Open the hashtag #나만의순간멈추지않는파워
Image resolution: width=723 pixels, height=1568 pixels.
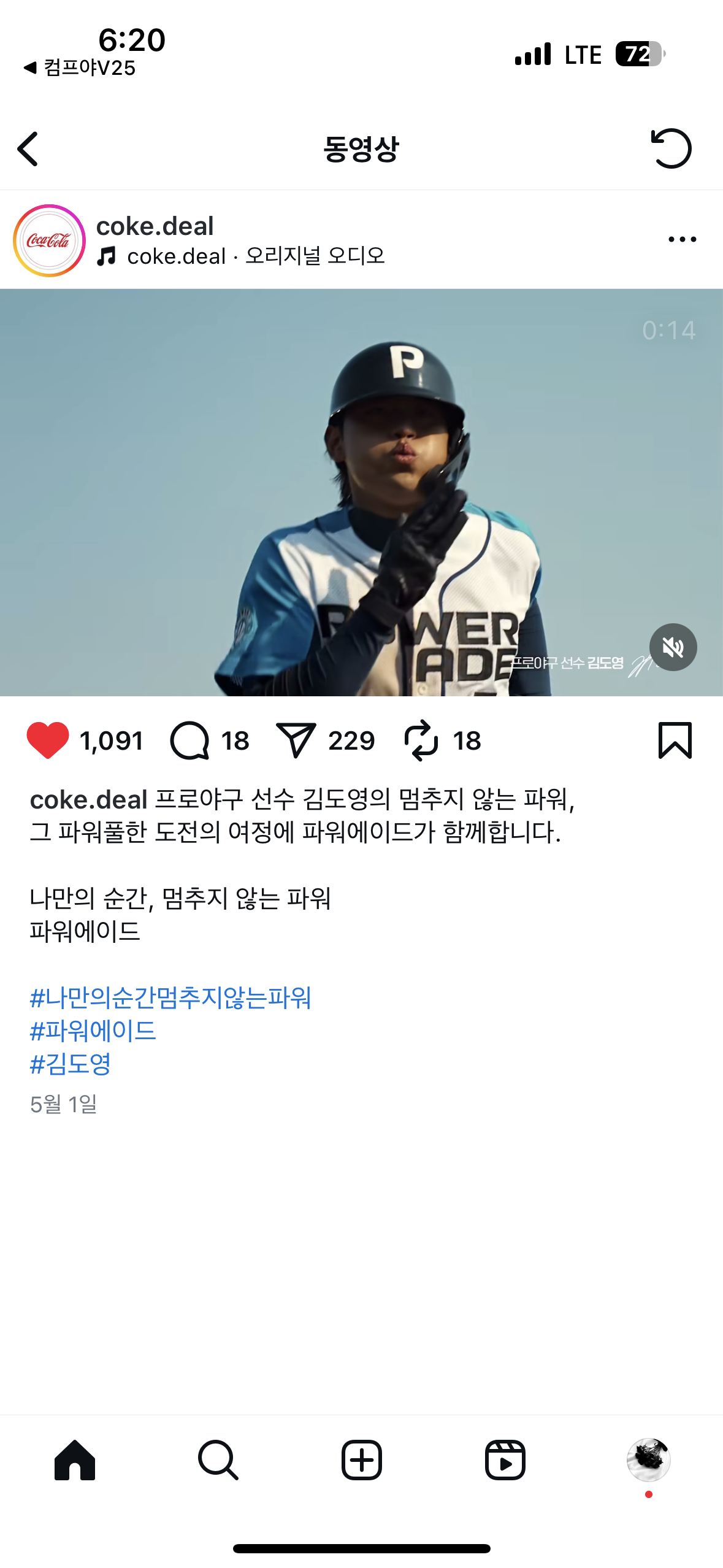(170, 997)
